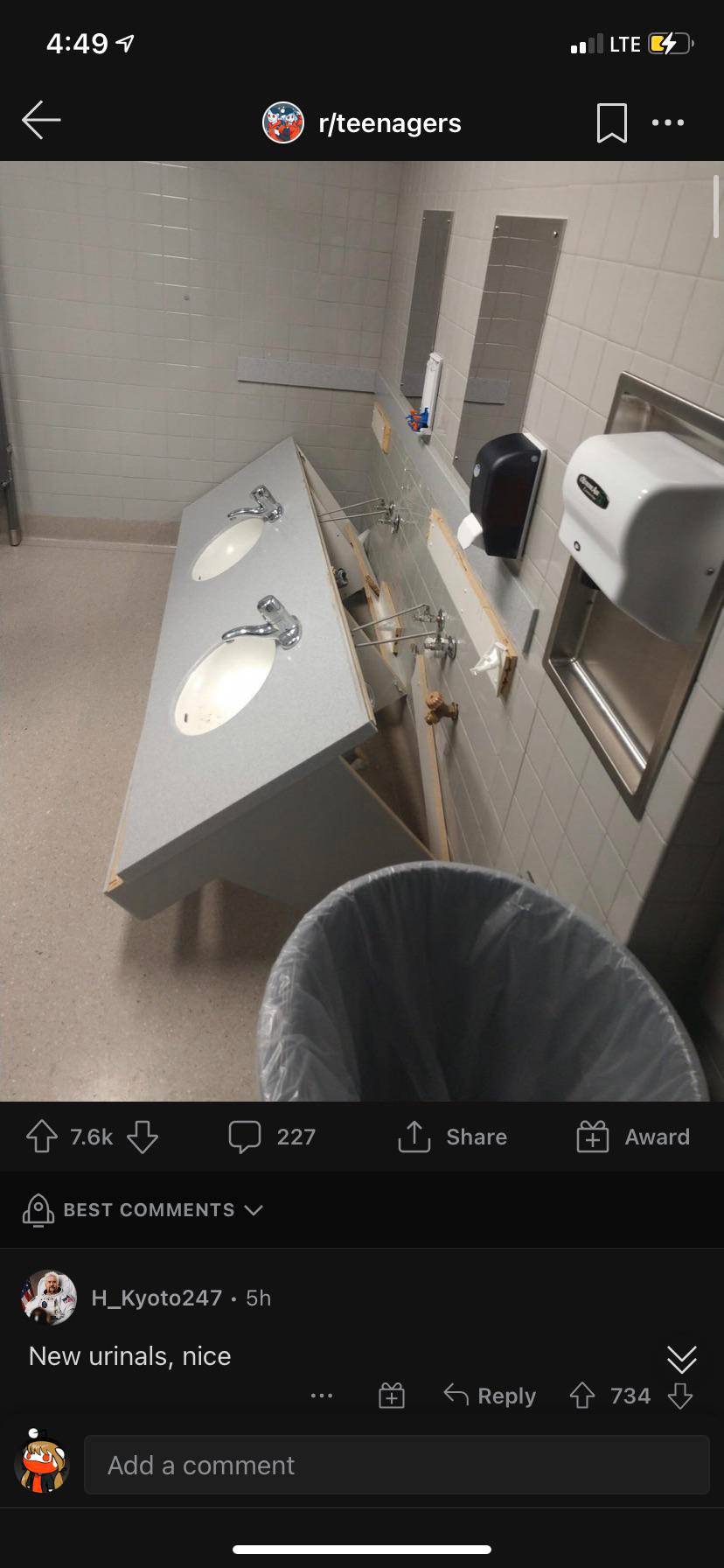
Task: Downvote H_Kyoto247's comment
Action: coord(679,1396)
